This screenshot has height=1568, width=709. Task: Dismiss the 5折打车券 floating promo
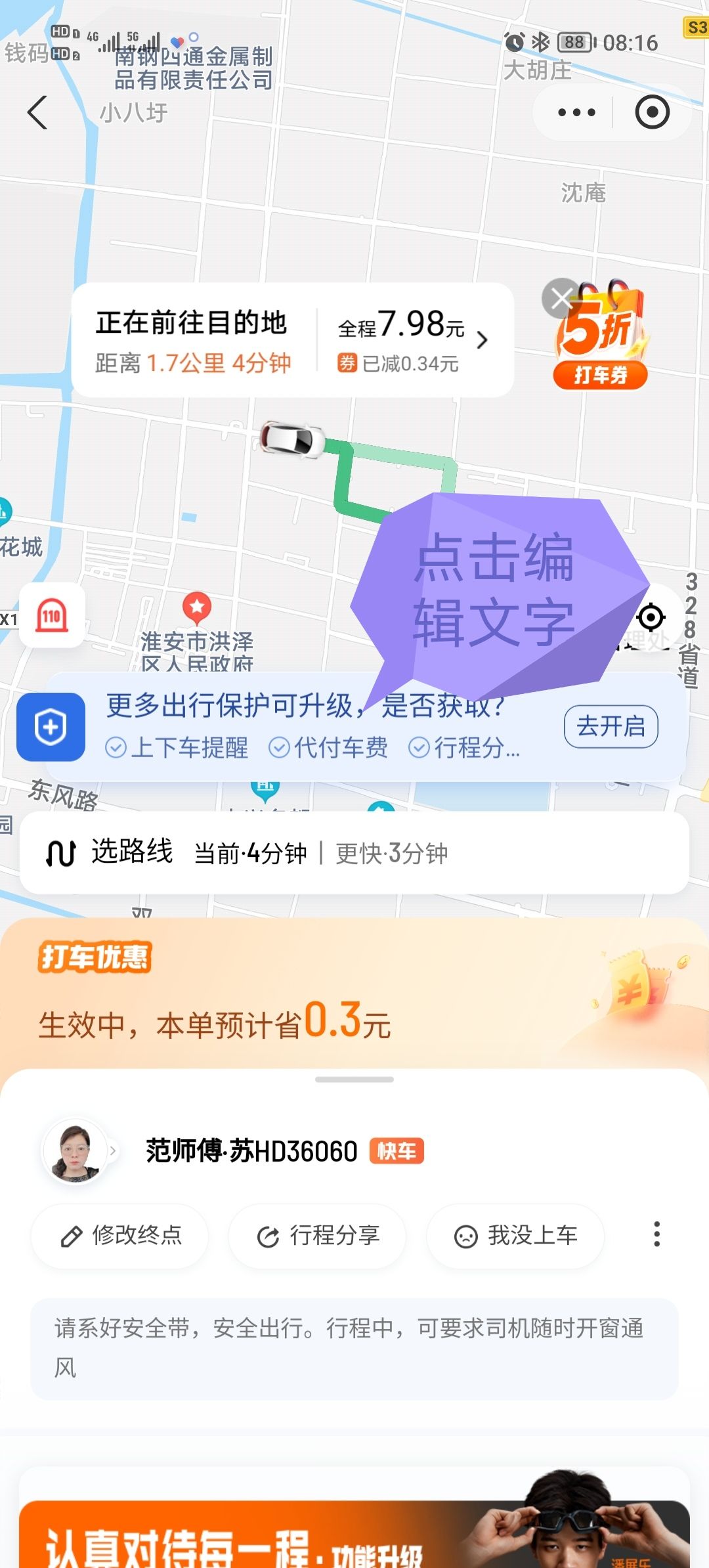(x=561, y=298)
